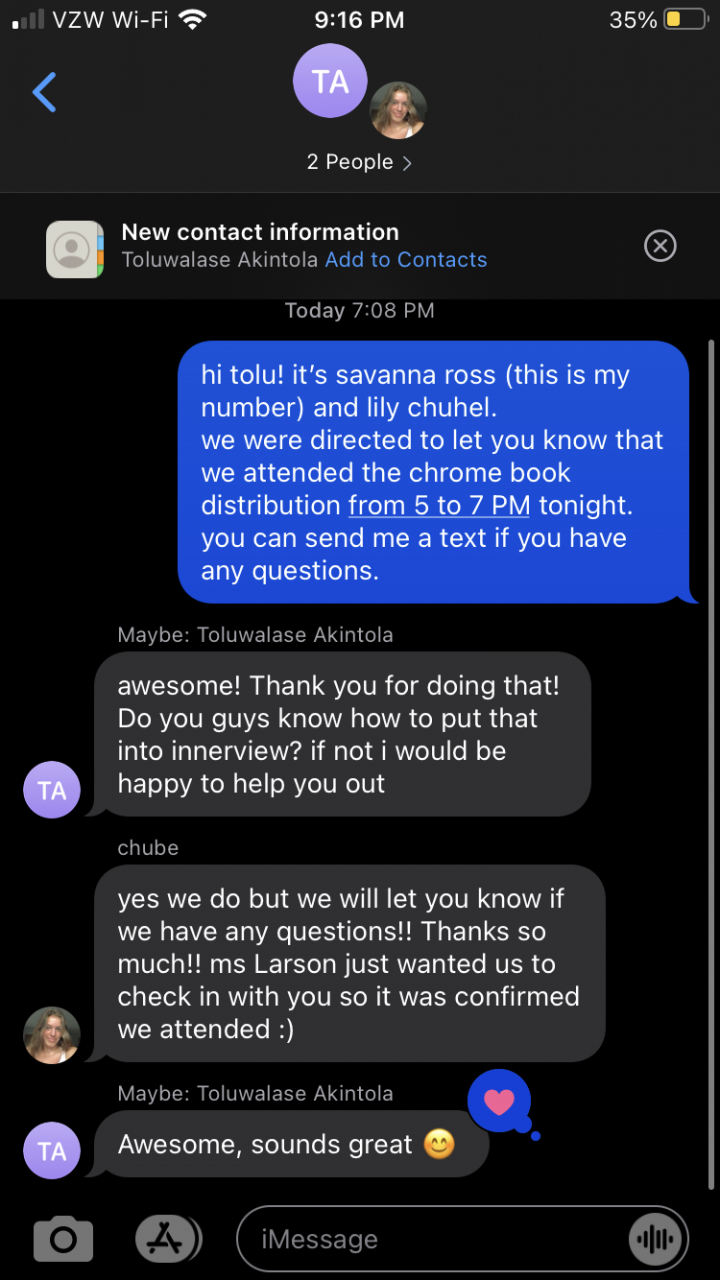Viewport: 720px width, 1280px height.
Task: Open the 2 People group details
Action: pos(359,162)
